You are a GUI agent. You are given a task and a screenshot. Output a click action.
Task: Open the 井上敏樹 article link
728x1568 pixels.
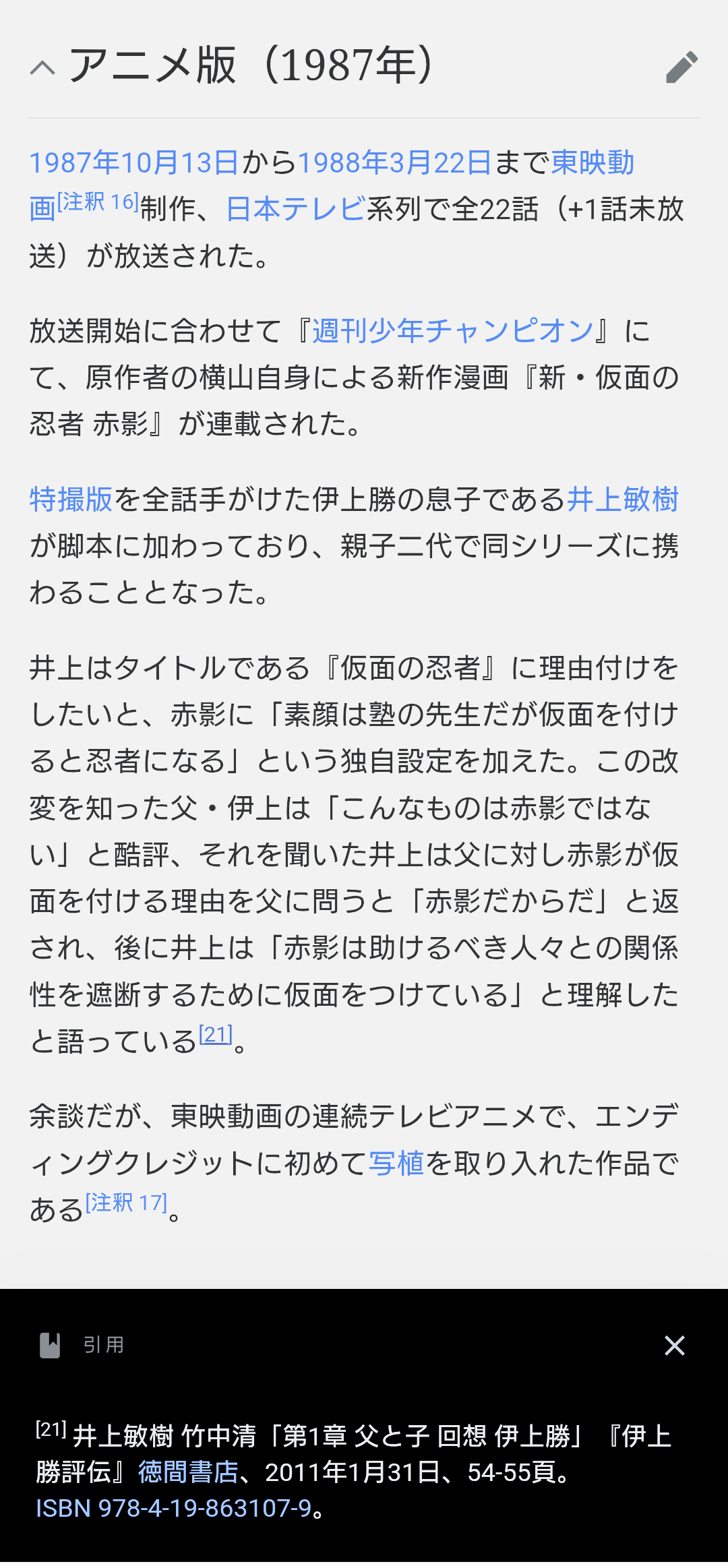point(623,500)
